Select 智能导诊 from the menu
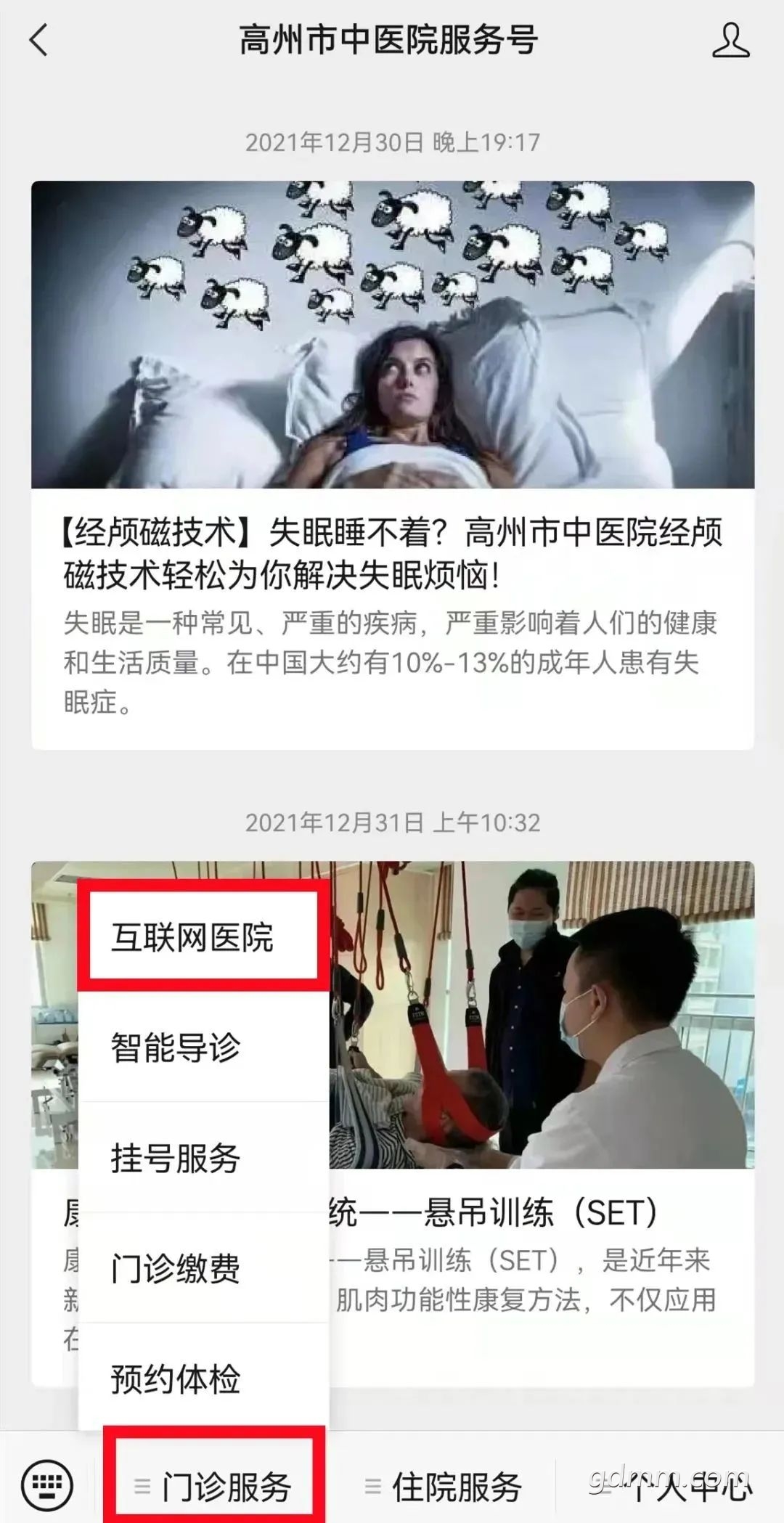Viewport: 784px width, 1523px height. pos(204,1047)
